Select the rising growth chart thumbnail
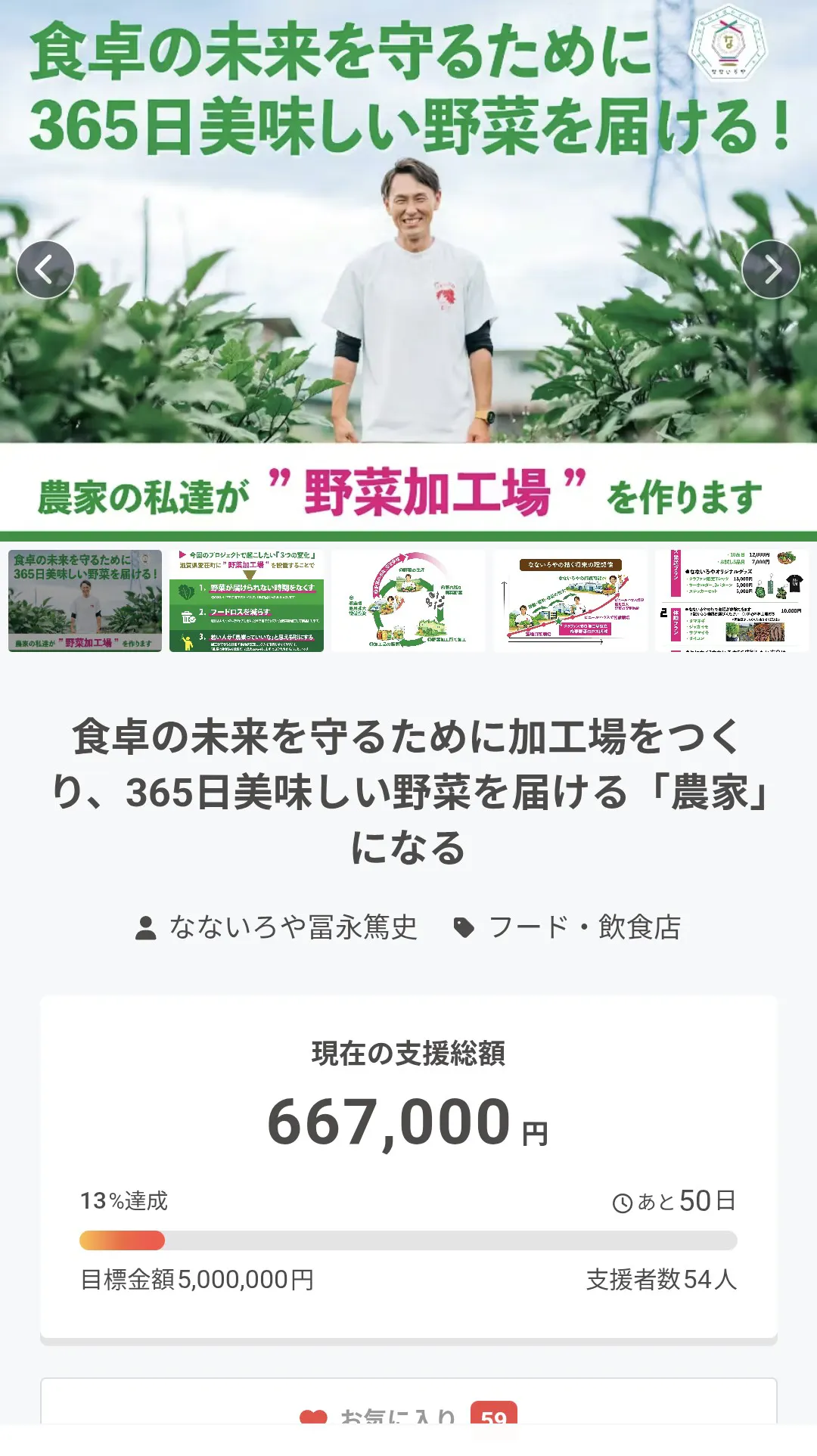The height and width of the screenshot is (1456, 817). pyautogui.click(x=570, y=601)
